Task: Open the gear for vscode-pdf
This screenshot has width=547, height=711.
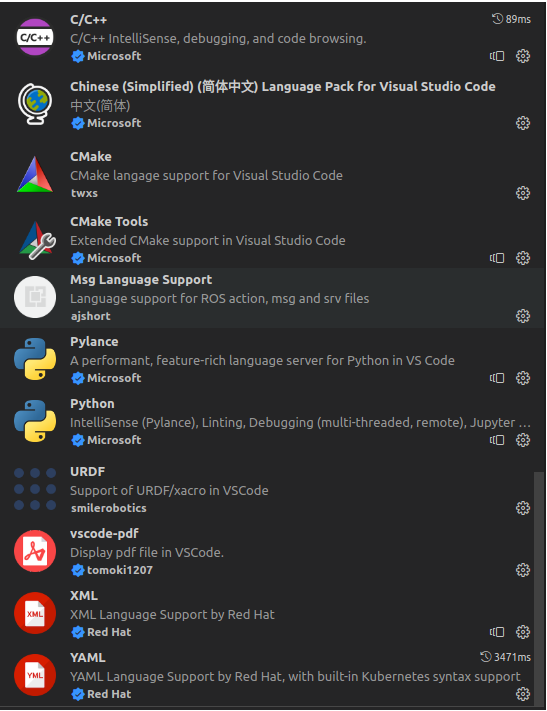Action: click(x=523, y=570)
